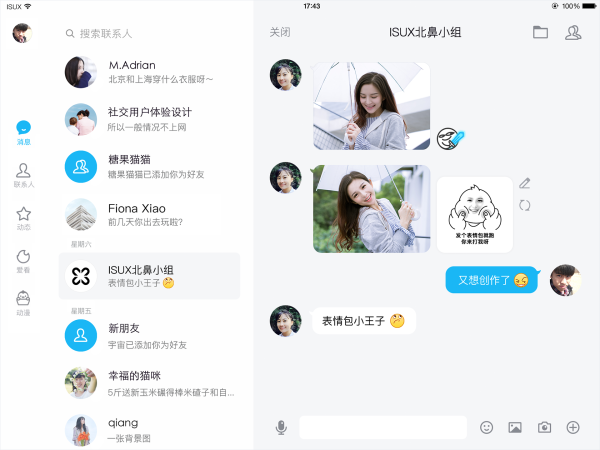600x450 pixels.
Task: Tap the microphone voice input icon
Action: (x=281, y=428)
